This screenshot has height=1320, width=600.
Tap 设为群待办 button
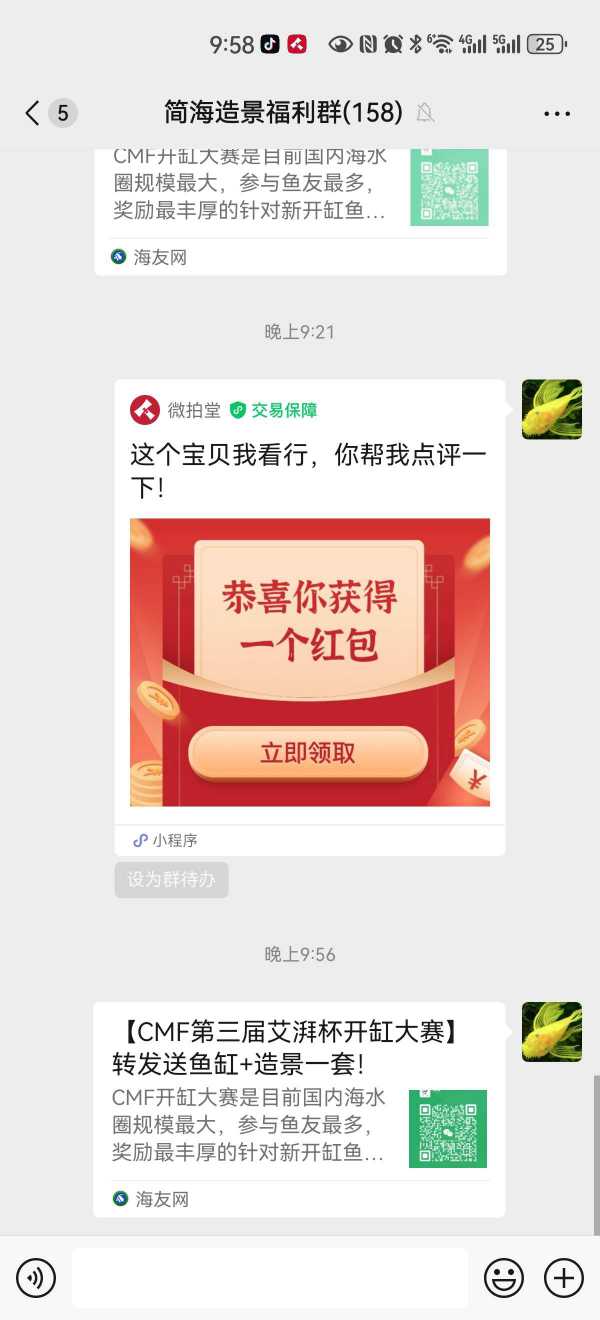(171, 880)
